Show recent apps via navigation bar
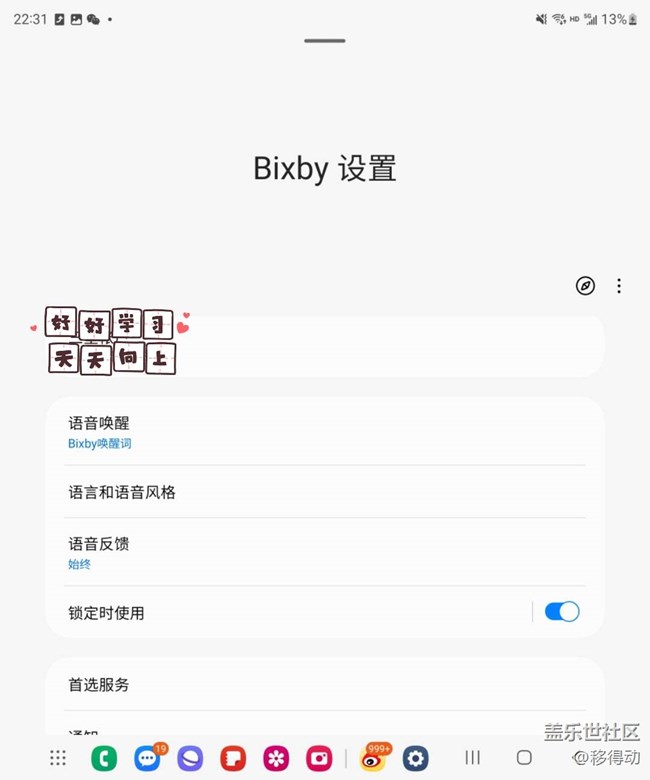This screenshot has height=780, width=650. pyautogui.click(x=473, y=758)
